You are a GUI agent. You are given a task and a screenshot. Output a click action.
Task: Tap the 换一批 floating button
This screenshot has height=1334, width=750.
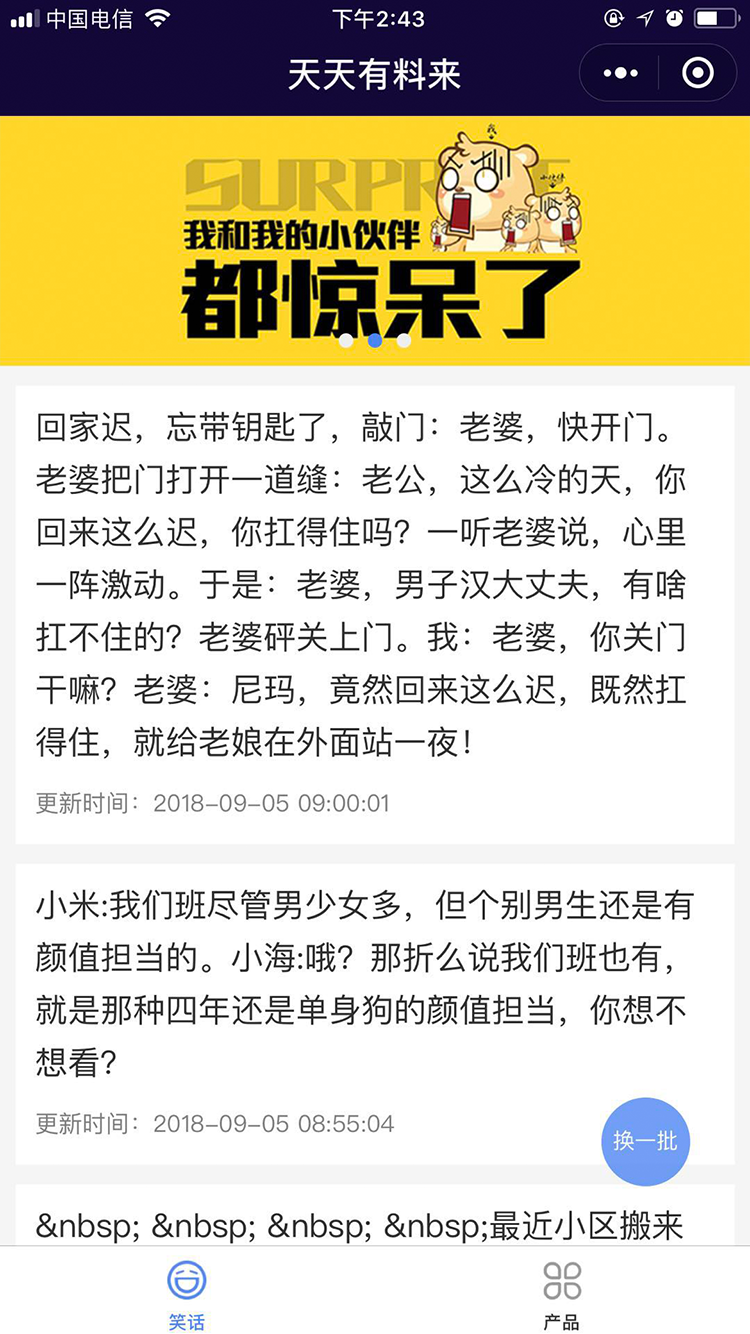[x=645, y=1141]
